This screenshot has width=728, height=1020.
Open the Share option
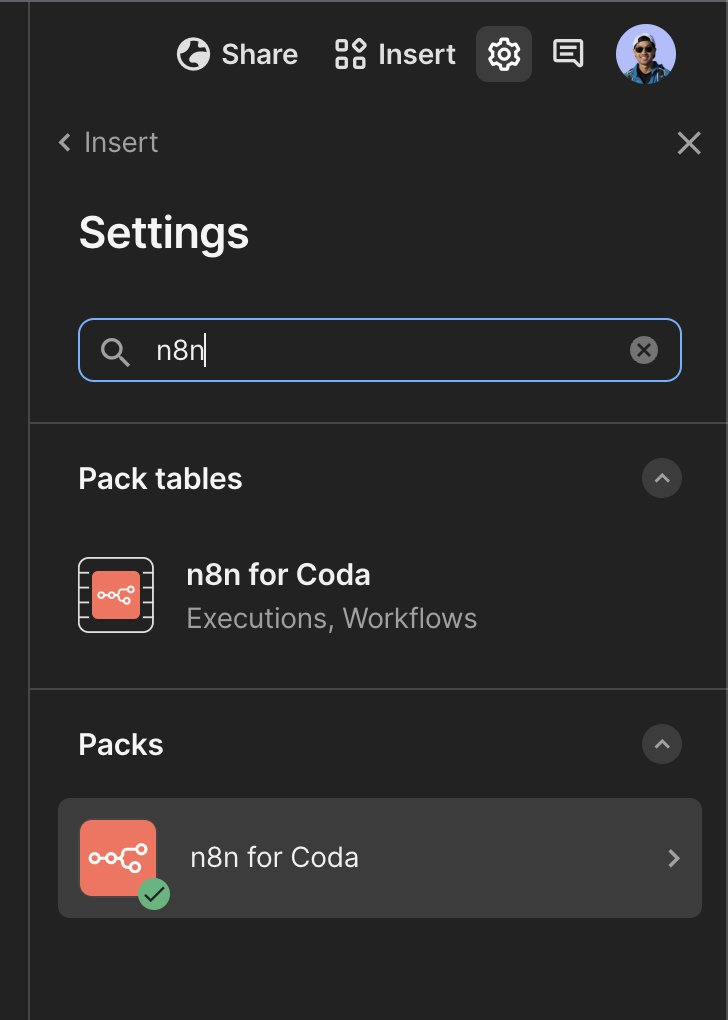[237, 54]
